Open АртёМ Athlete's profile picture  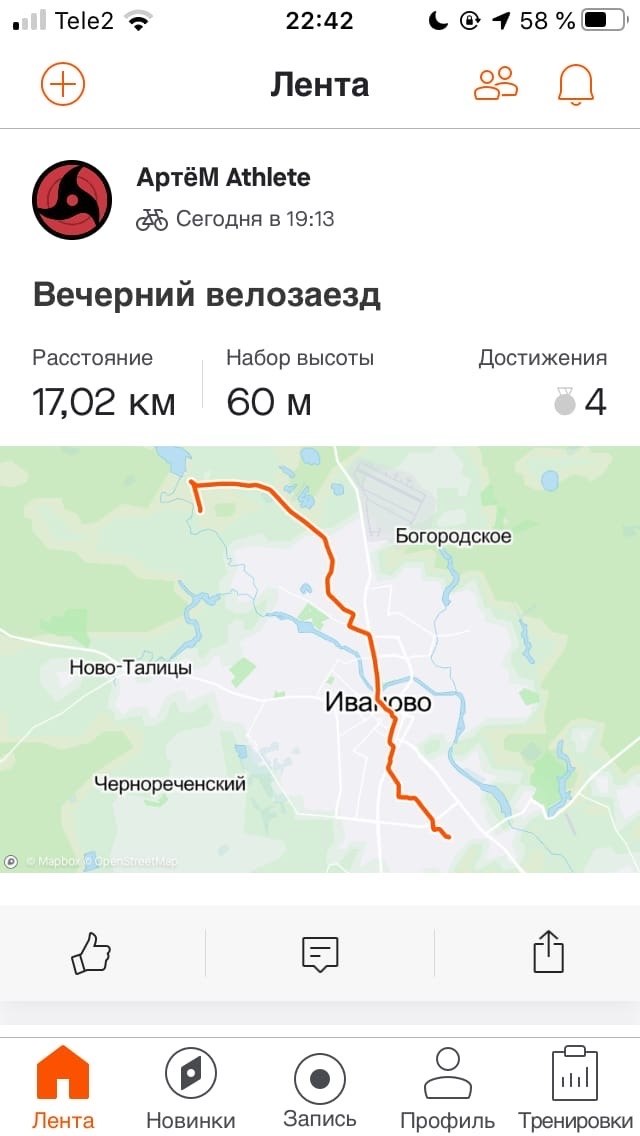point(71,198)
